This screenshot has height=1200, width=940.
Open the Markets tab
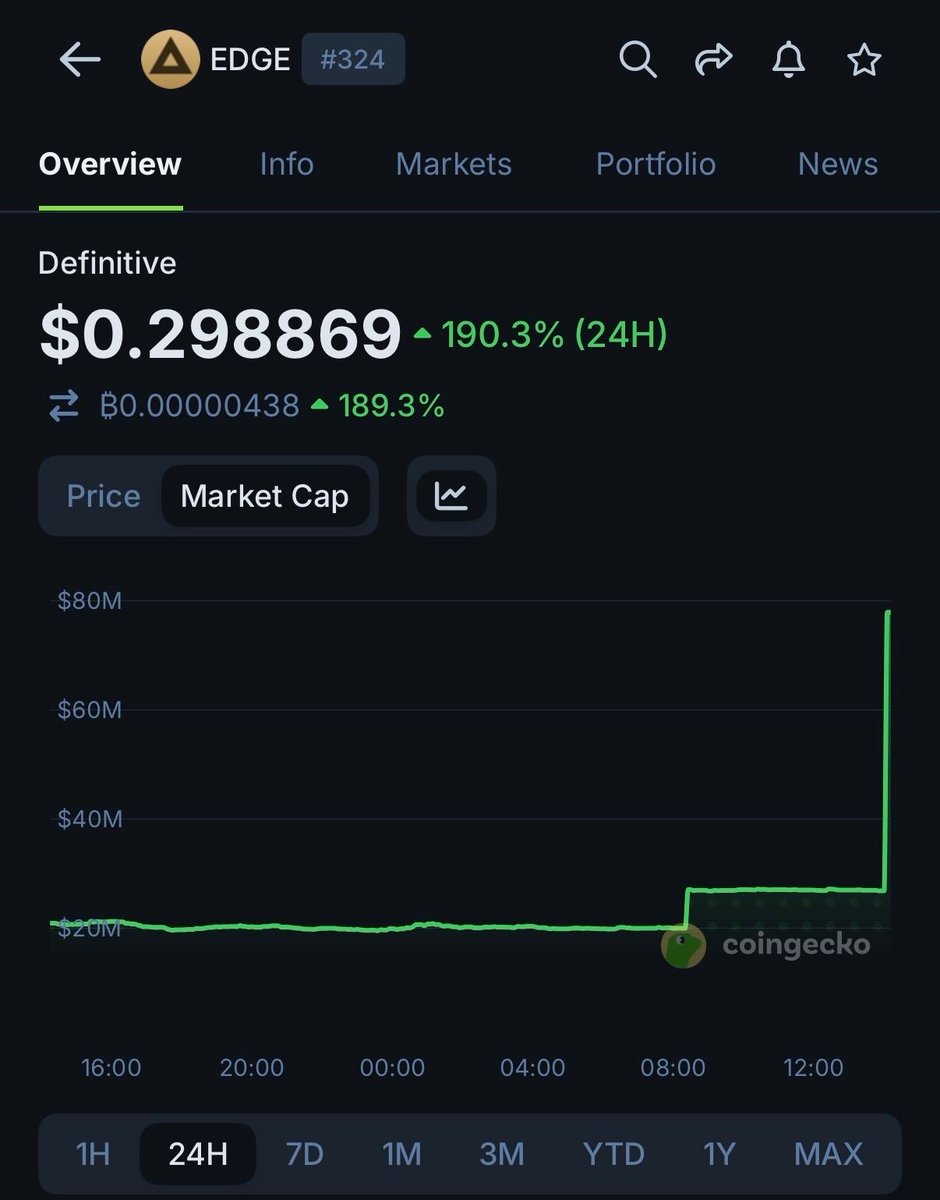(x=453, y=164)
